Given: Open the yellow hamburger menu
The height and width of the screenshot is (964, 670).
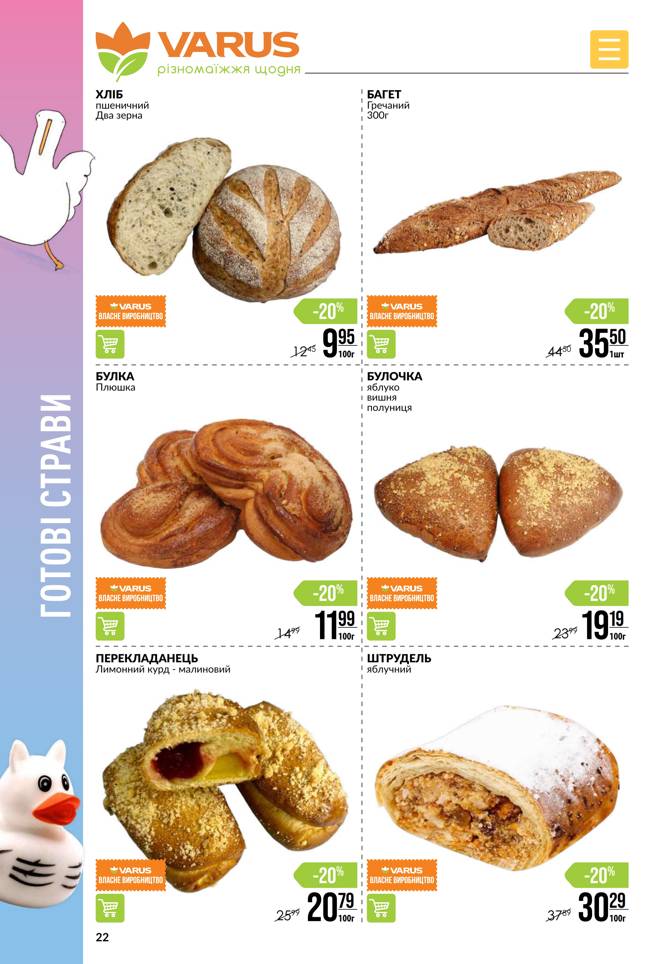Looking at the screenshot, I should click(608, 49).
